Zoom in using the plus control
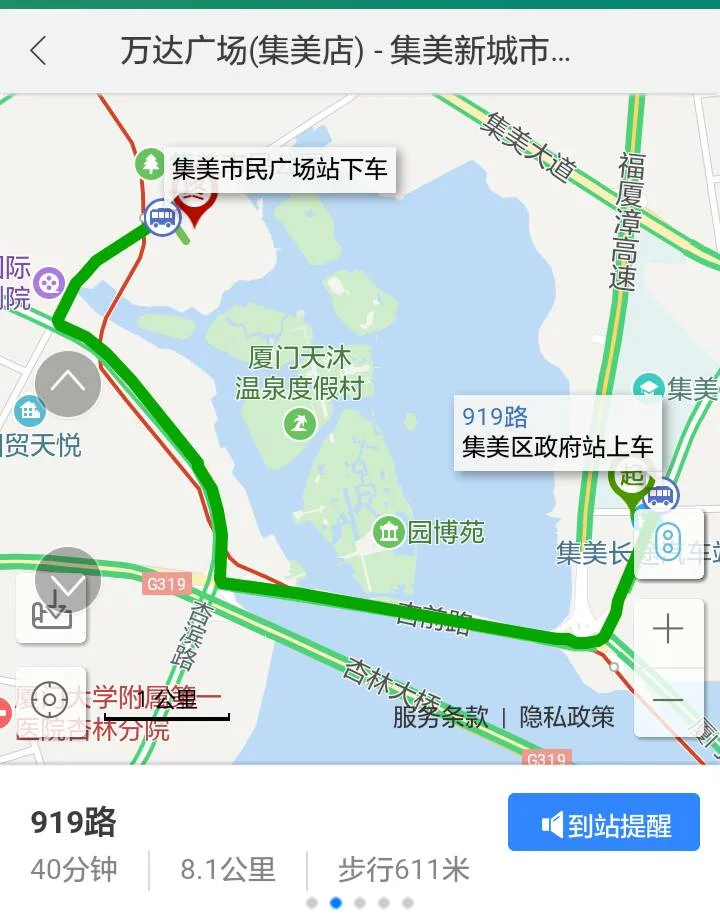 [x=667, y=628]
